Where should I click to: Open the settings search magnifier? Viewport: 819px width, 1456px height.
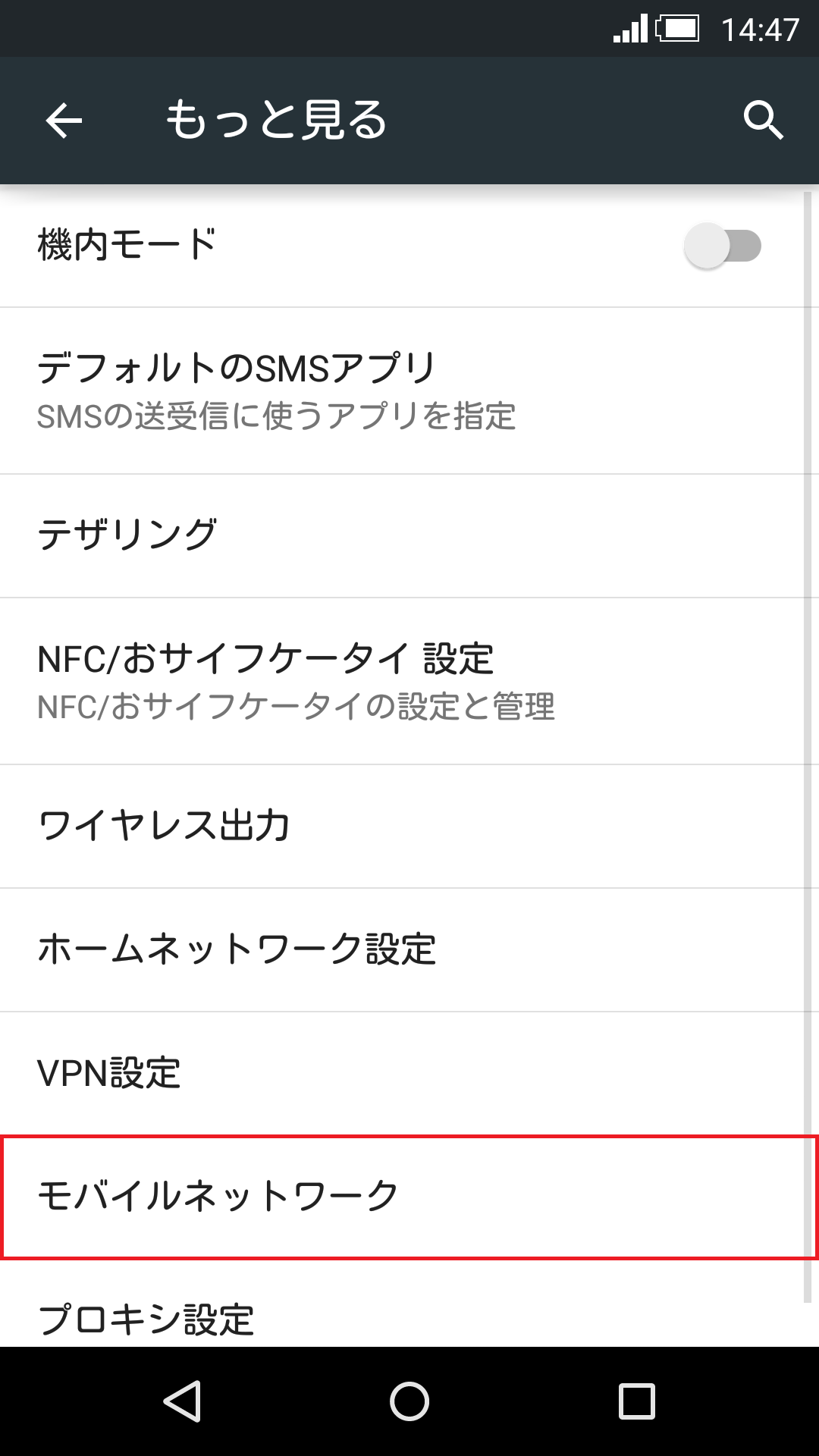coord(762,121)
